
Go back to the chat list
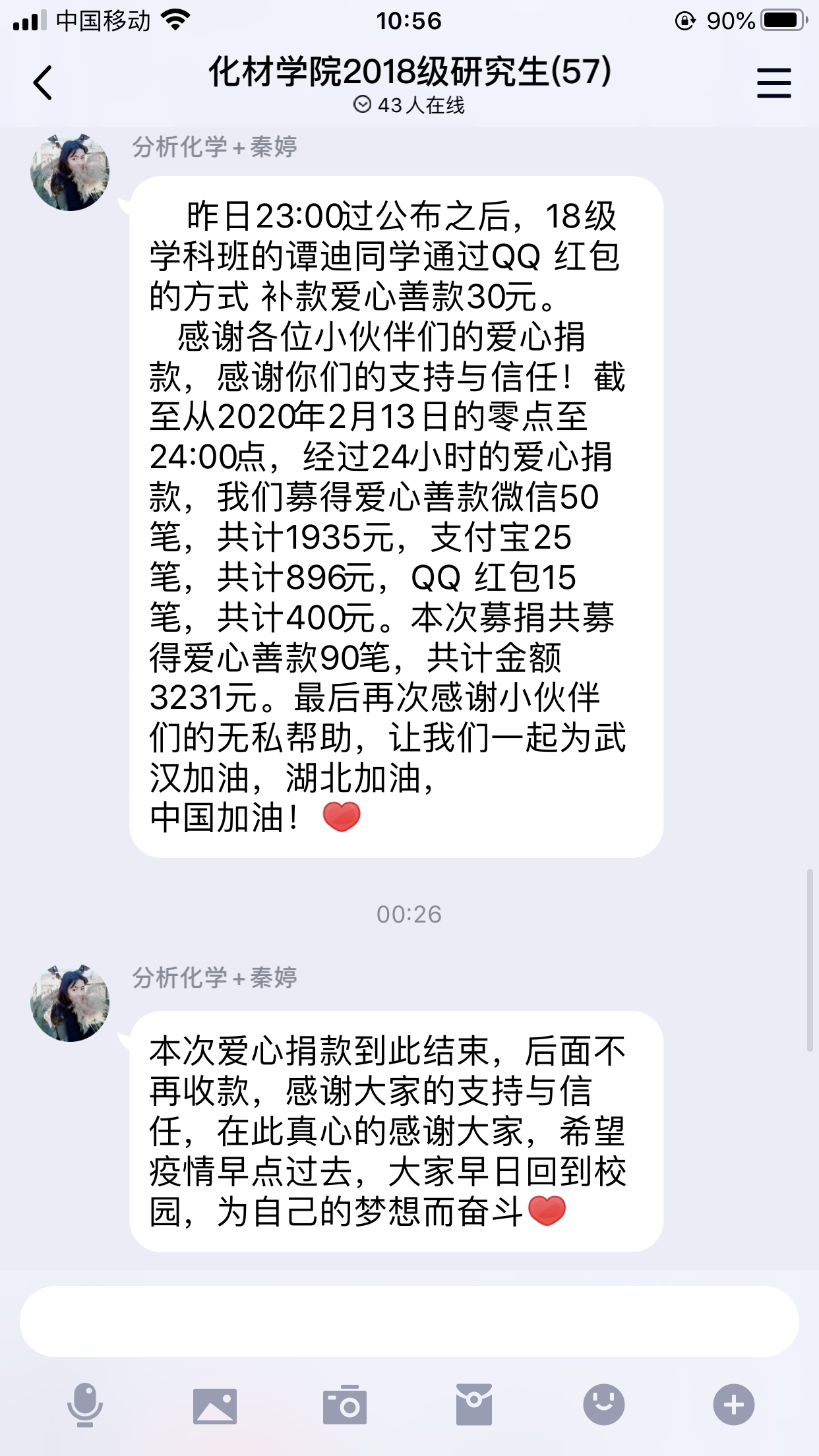pos(43,83)
